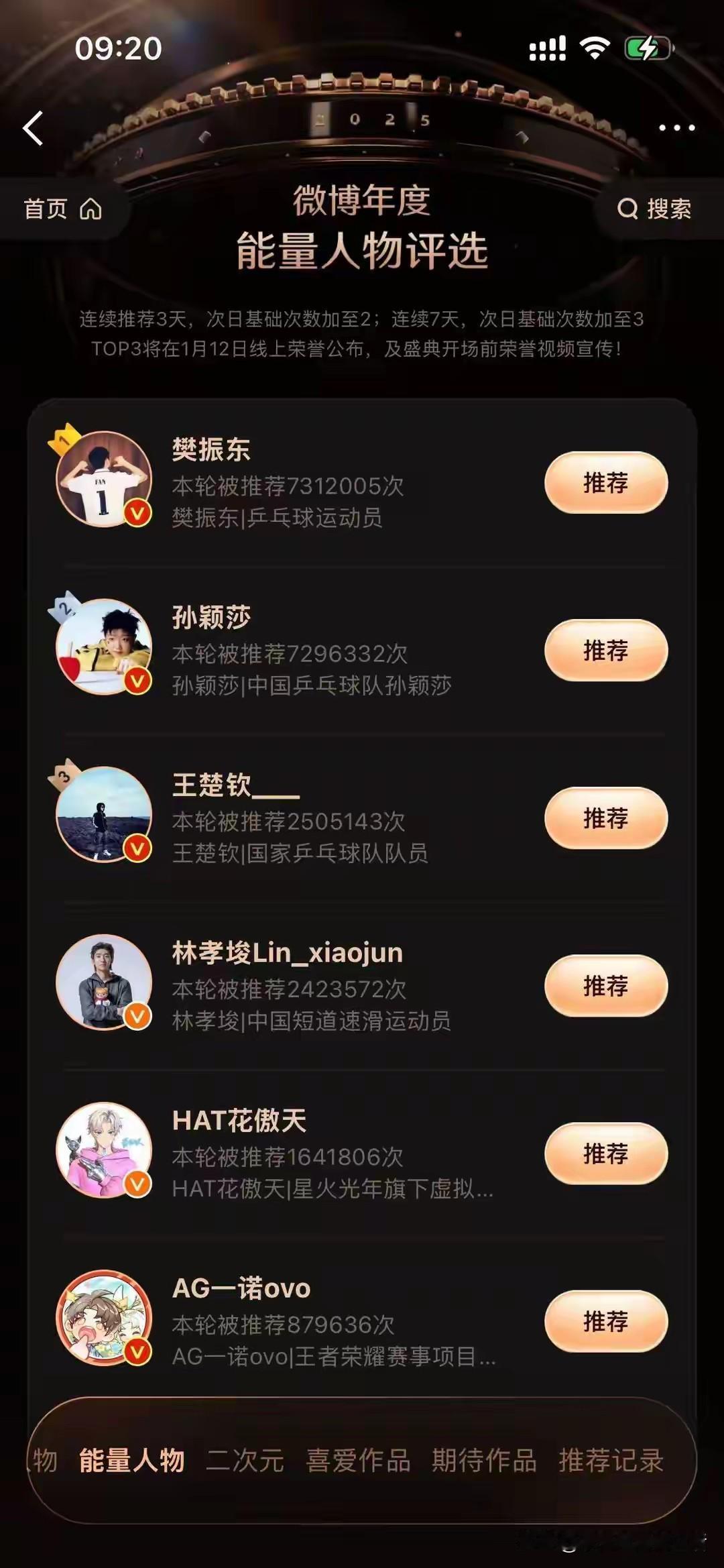Open 孙颖莎's profile avatar picture
This screenshot has height=1568, width=724.
coord(104,647)
